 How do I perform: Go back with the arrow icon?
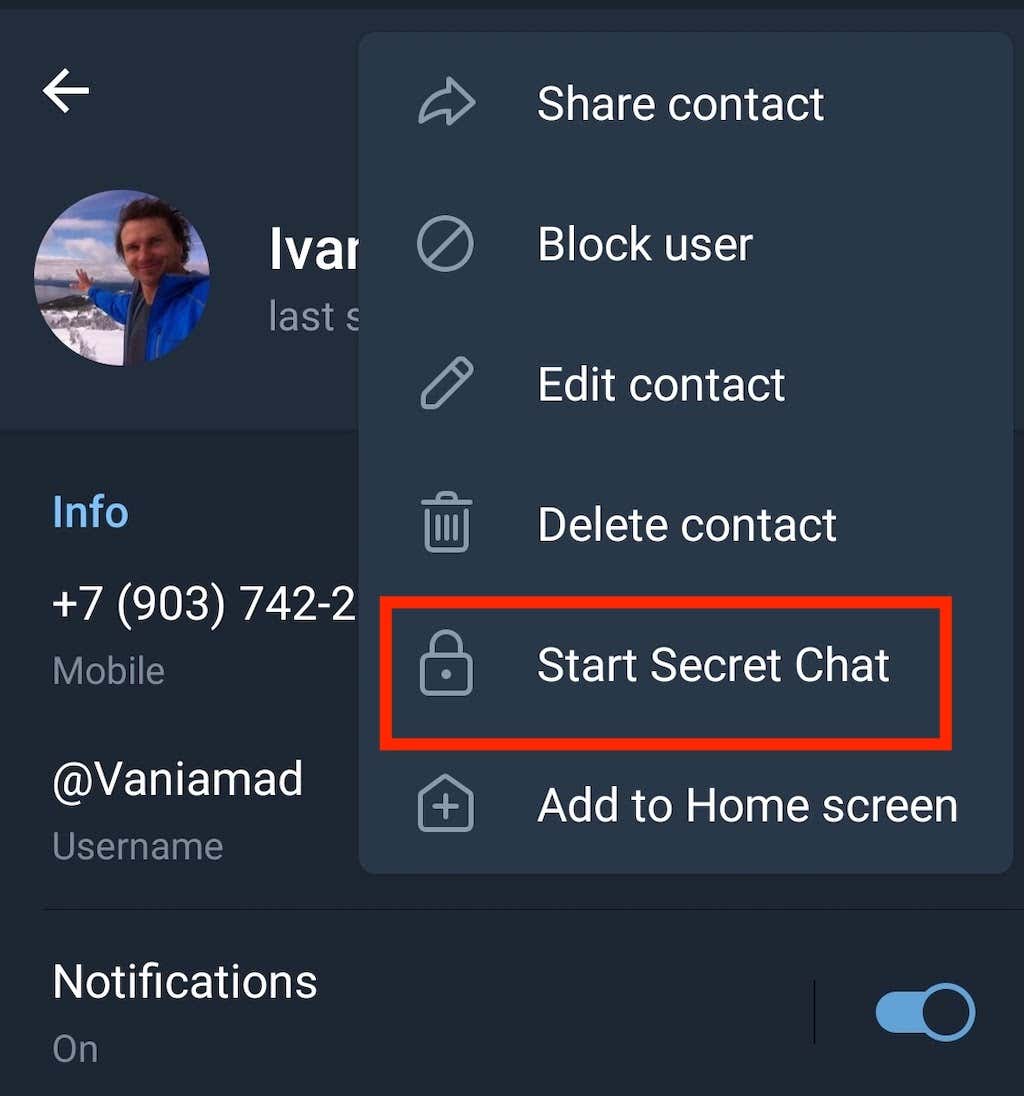coord(66,92)
